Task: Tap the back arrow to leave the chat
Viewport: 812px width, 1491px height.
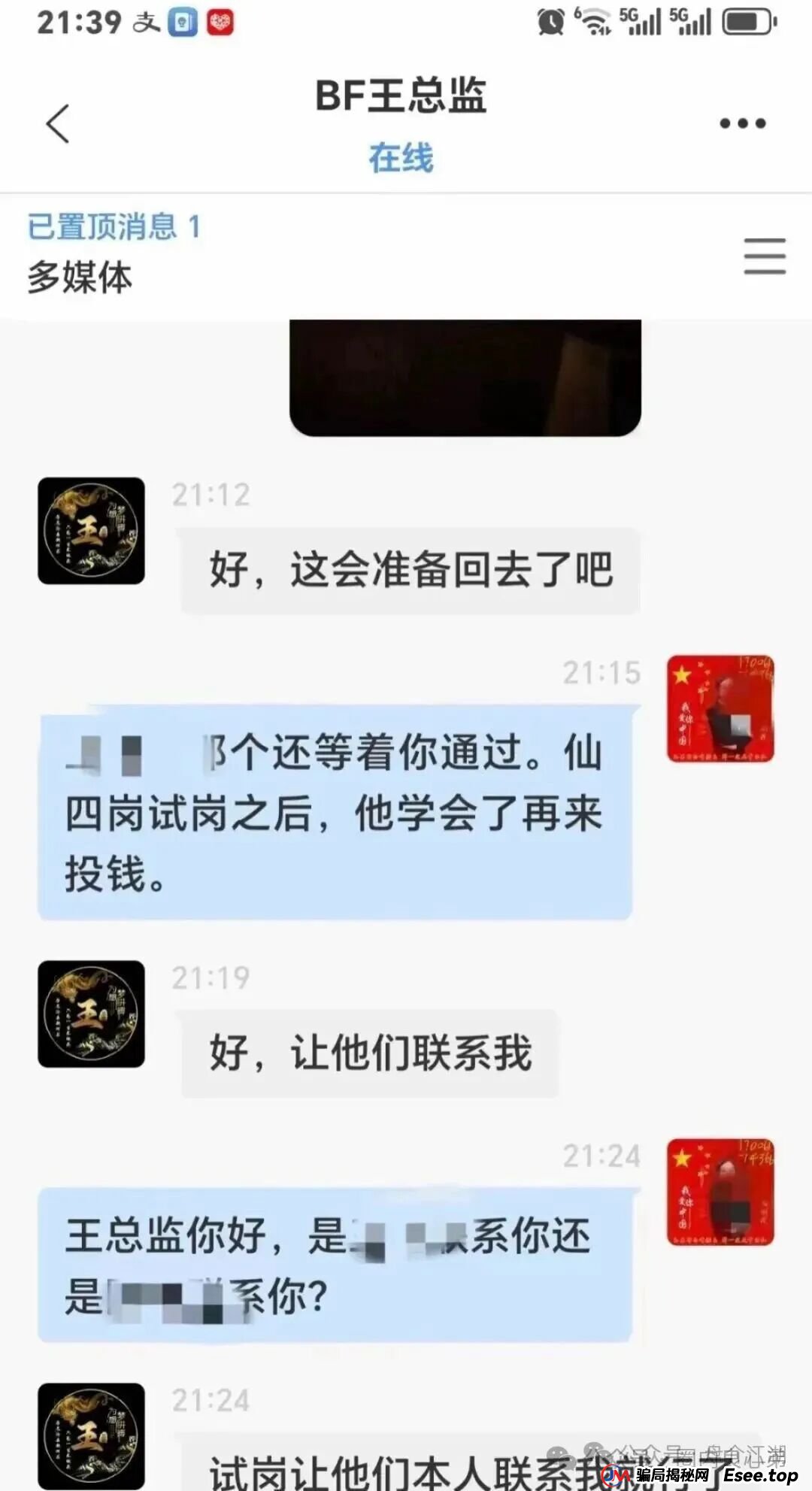Action: pos(56,125)
